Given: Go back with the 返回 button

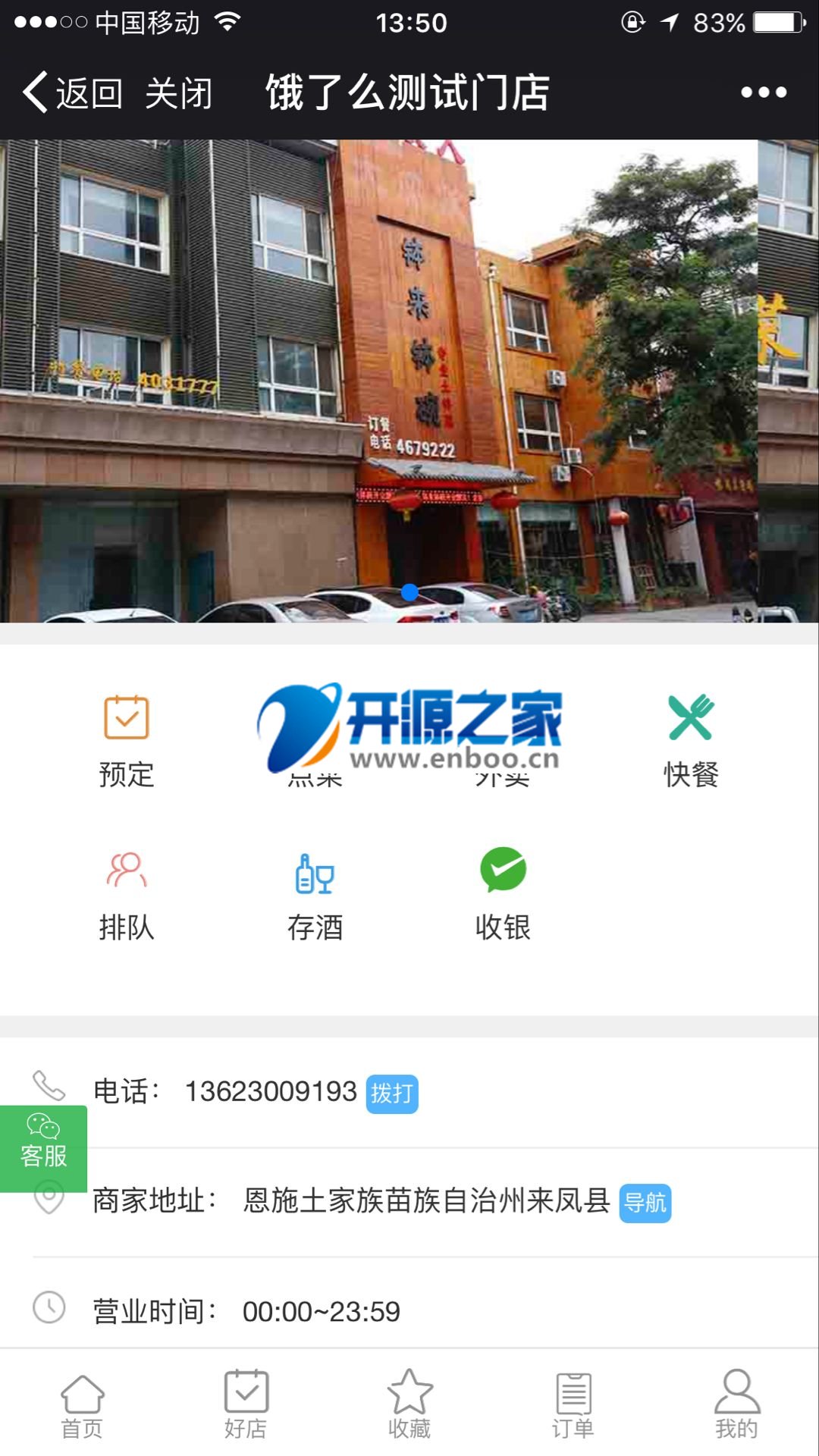Looking at the screenshot, I should point(73,93).
